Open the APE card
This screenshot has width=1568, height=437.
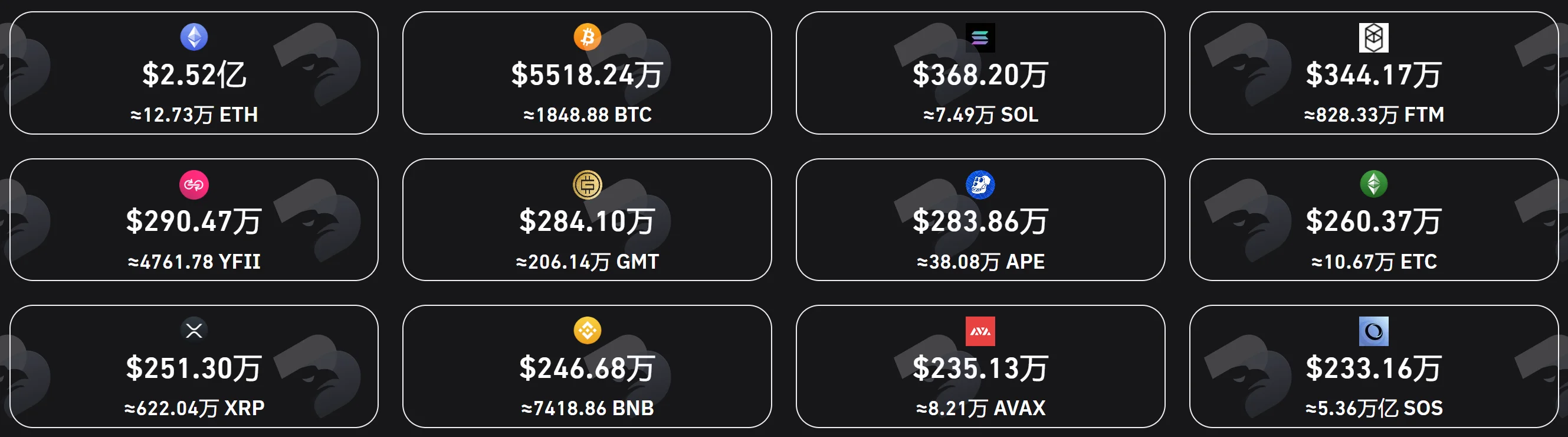coord(980,220)
